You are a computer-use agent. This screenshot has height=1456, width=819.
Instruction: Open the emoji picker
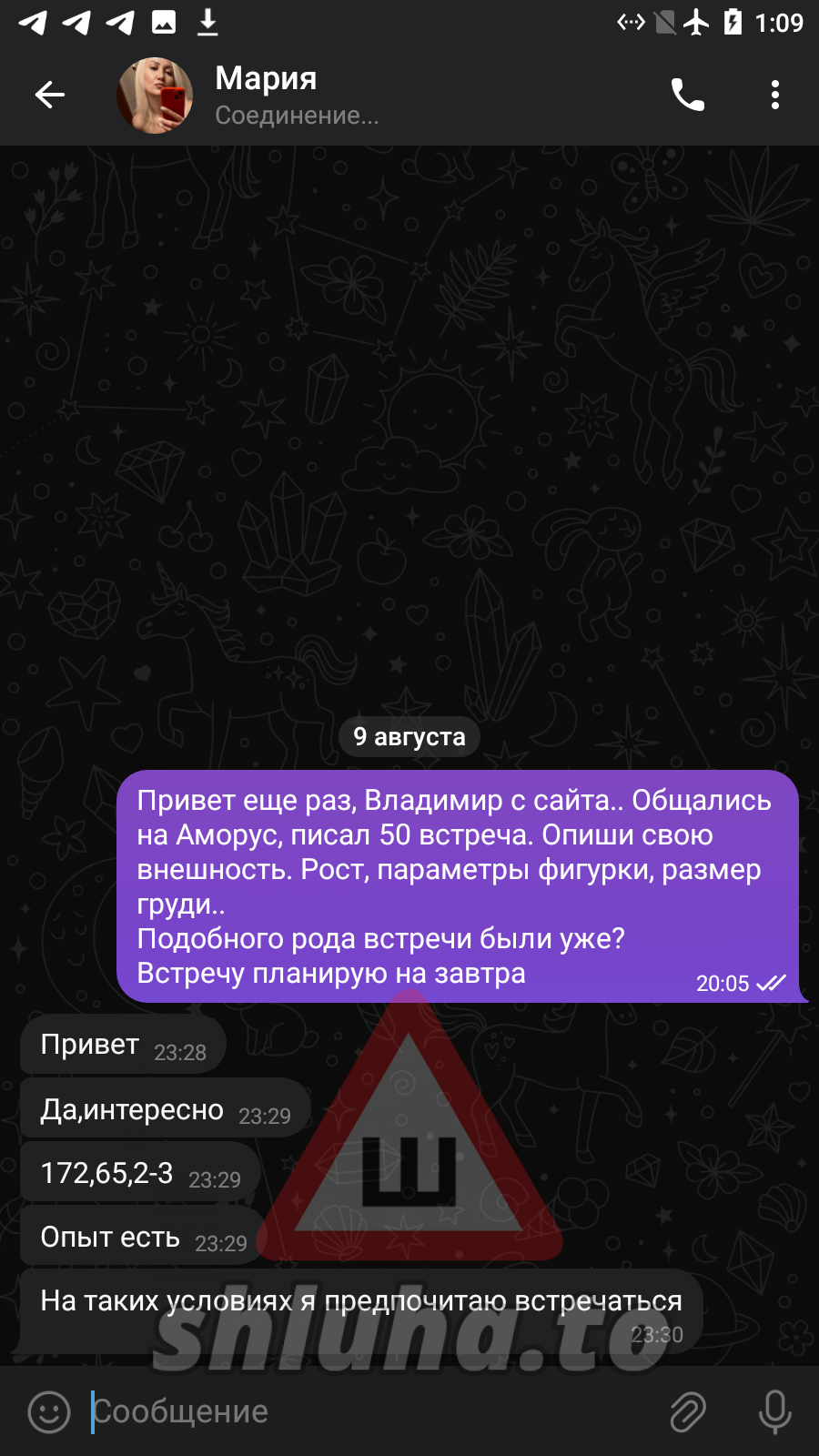point(49,1411)
